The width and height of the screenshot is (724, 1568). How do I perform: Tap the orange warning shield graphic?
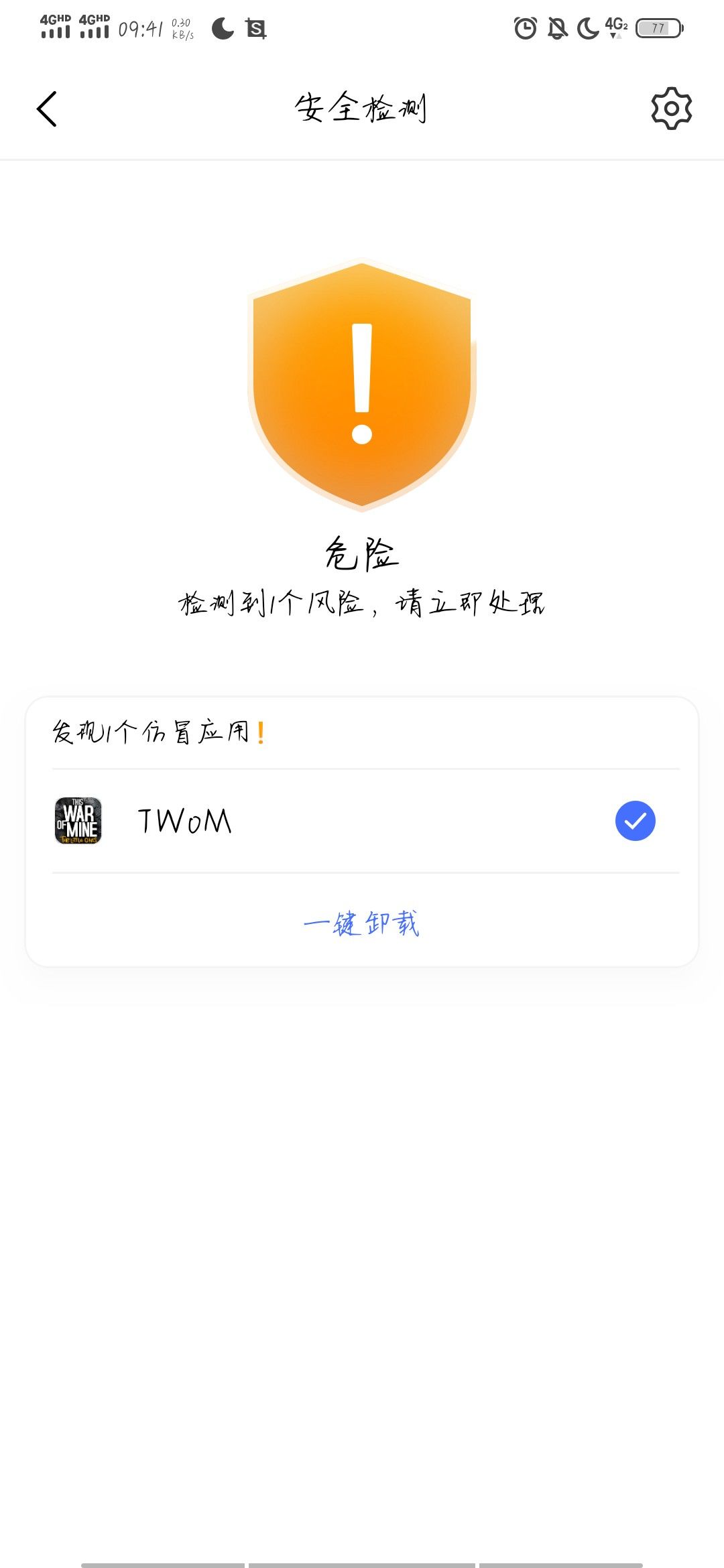[x=362, y=382]
